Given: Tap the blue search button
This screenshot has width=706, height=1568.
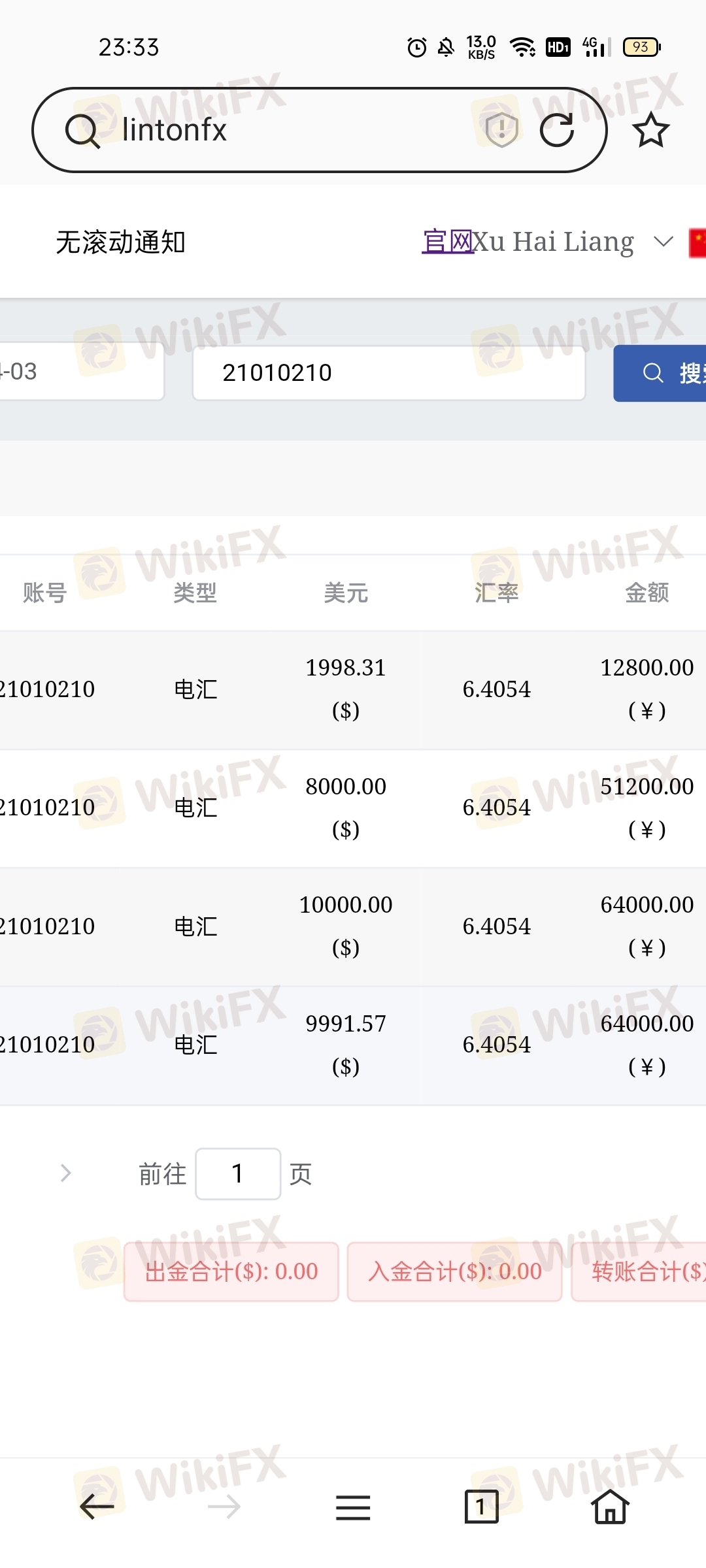Looking at the screenshot, I should click(x=660, y=373).
